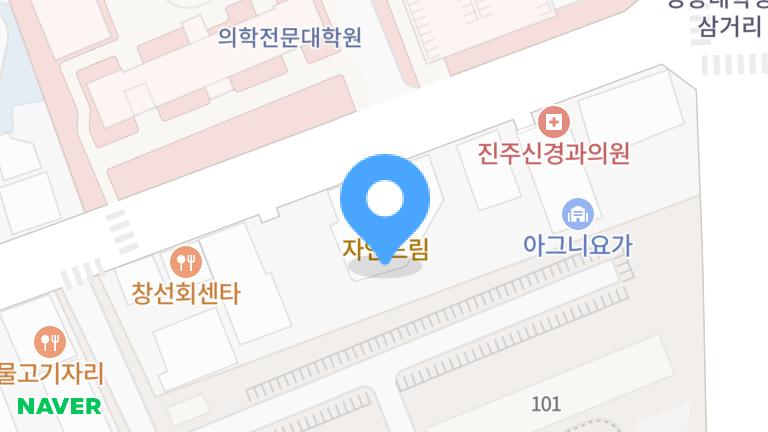Open the 진주신경과의원 clinic marker
Image resolution: width=768 pixels, height=432 pixels.
[551, 124]
